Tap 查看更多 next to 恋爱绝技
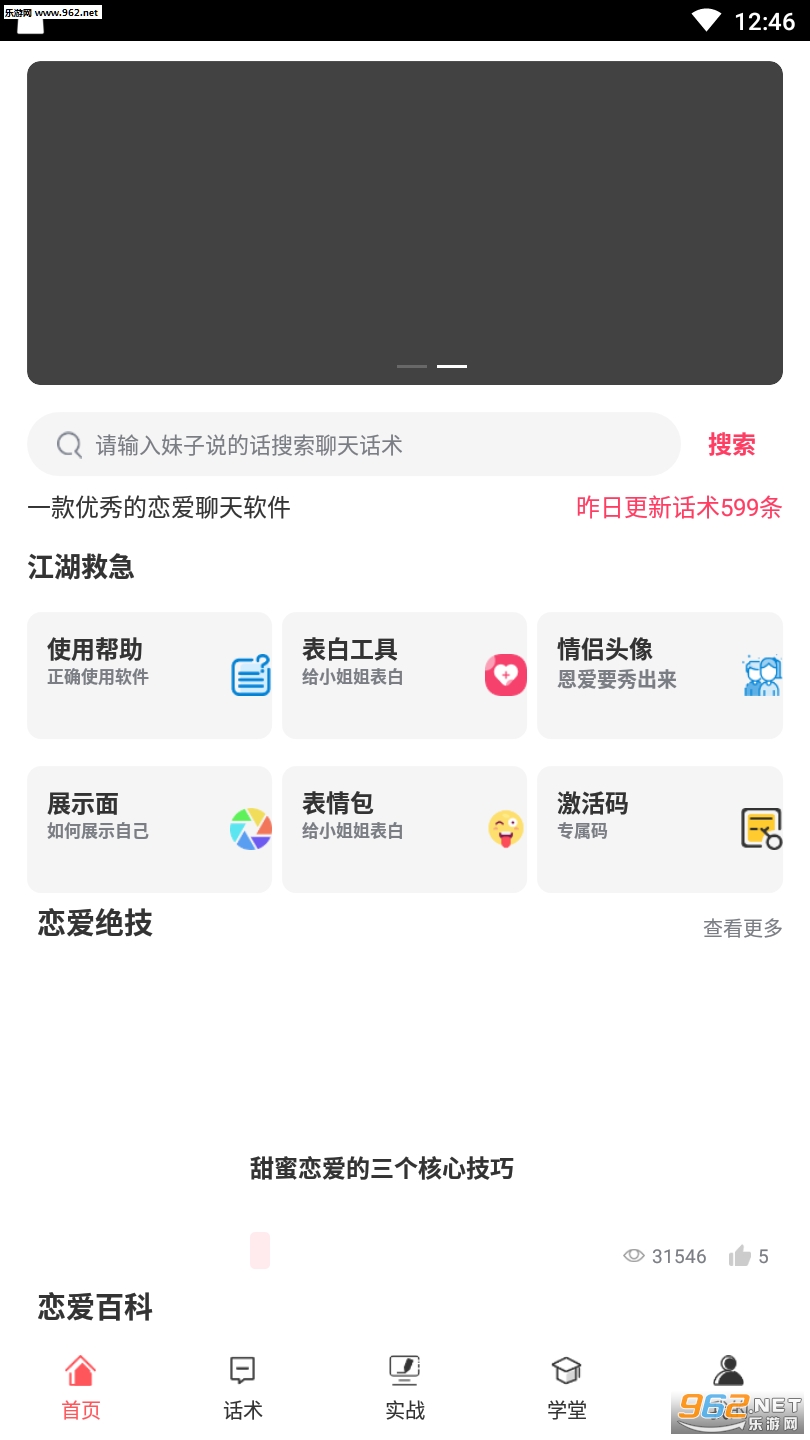This screenshot has width=810, height=1440. [742, 928]
